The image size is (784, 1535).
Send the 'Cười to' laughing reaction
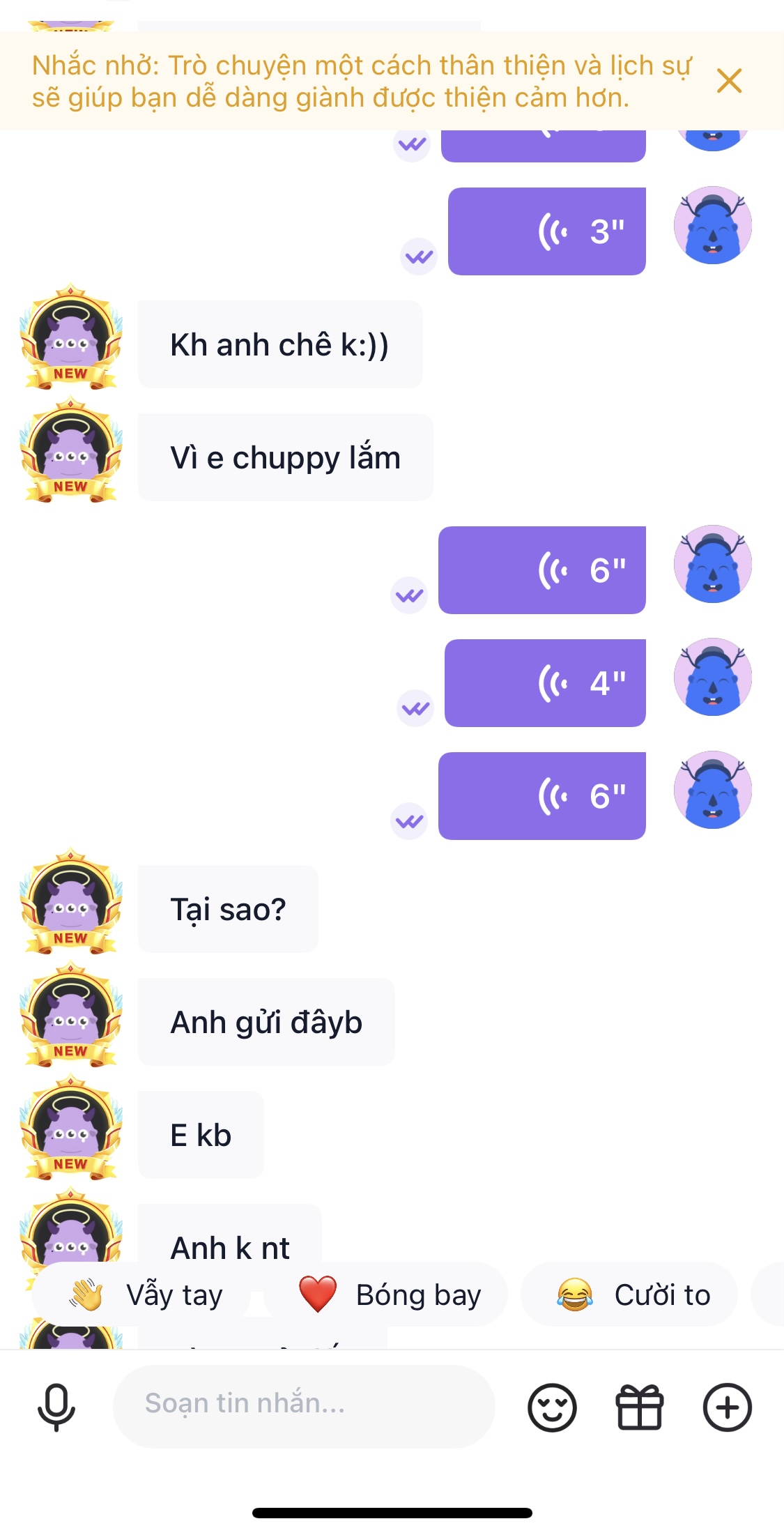tap(631, 1295)
